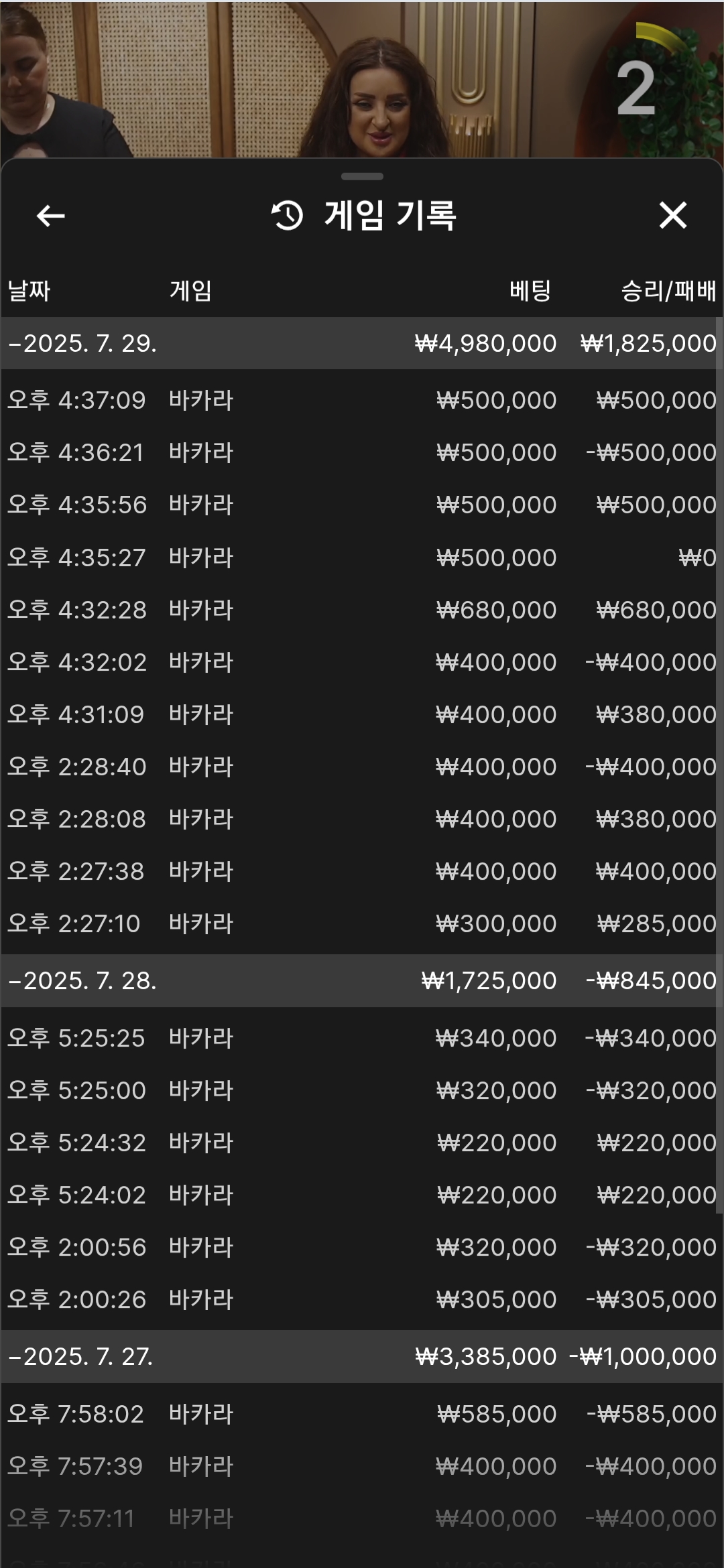
Task: View details of the 오후 2:27:10 game
Action: (x=362, y=923)
